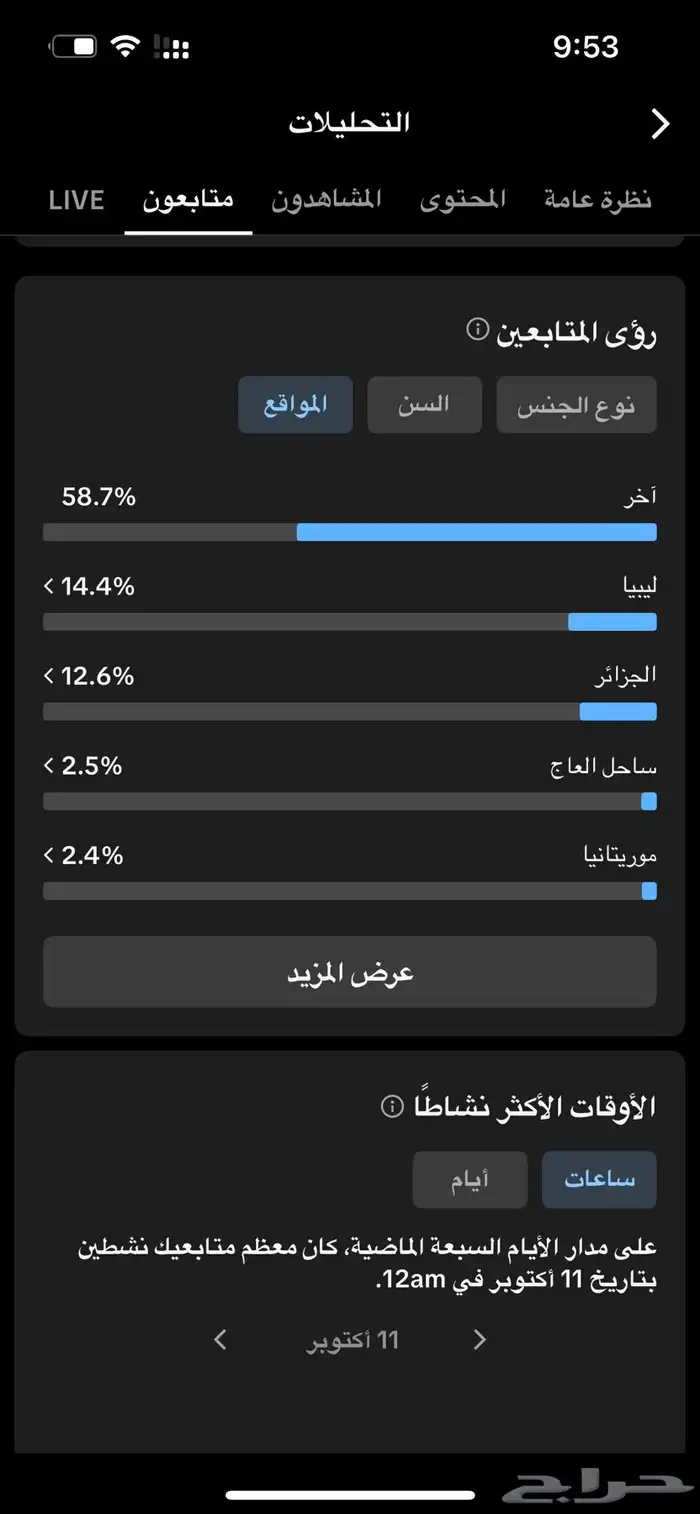Viewport: 700px width, 1514px height.
Task: Select the المواقع chip
Action: click(295, 405)
